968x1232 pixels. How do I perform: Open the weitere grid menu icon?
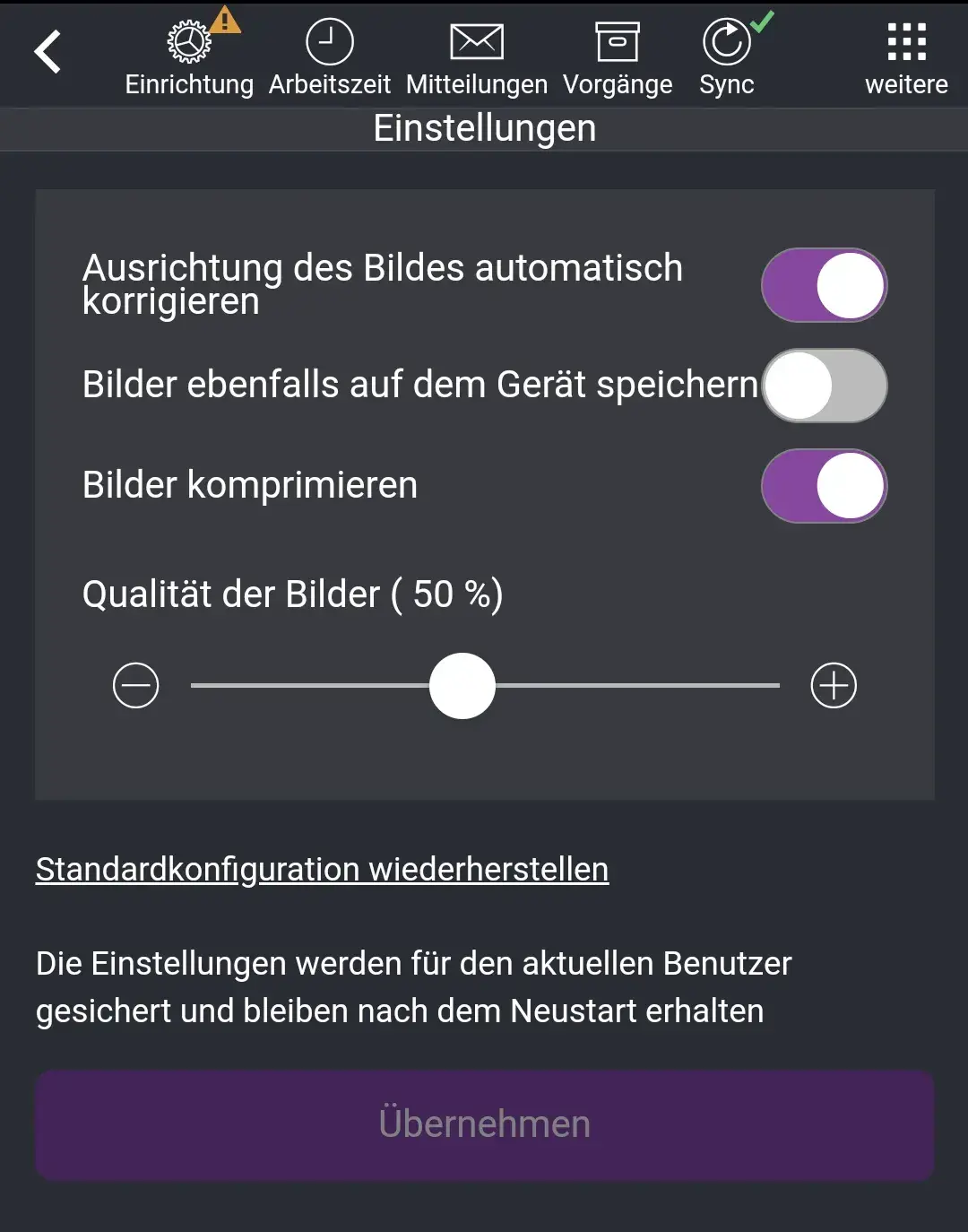(908, 41)
